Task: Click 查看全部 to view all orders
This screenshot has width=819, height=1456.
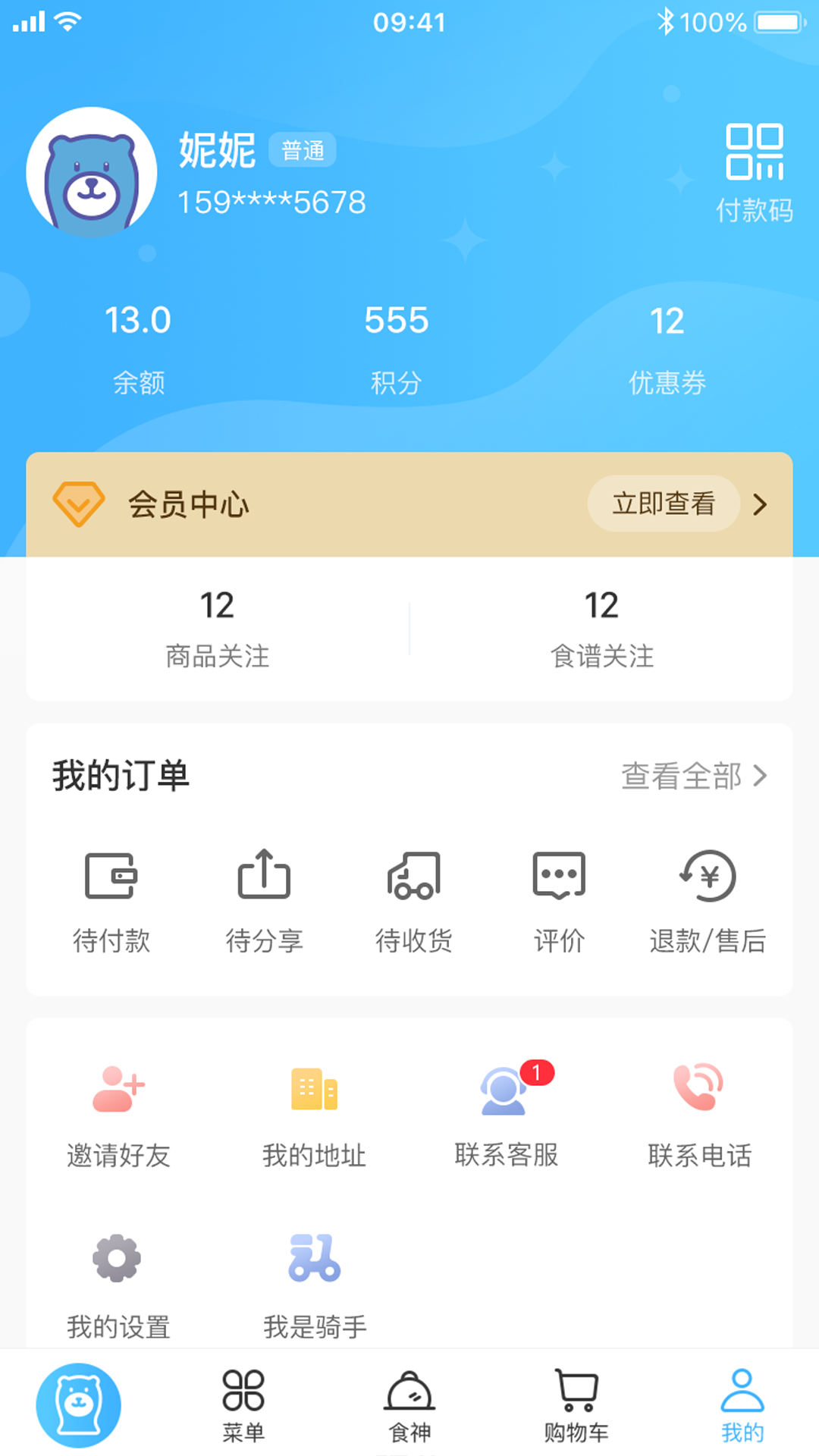Action: point(681,776)
